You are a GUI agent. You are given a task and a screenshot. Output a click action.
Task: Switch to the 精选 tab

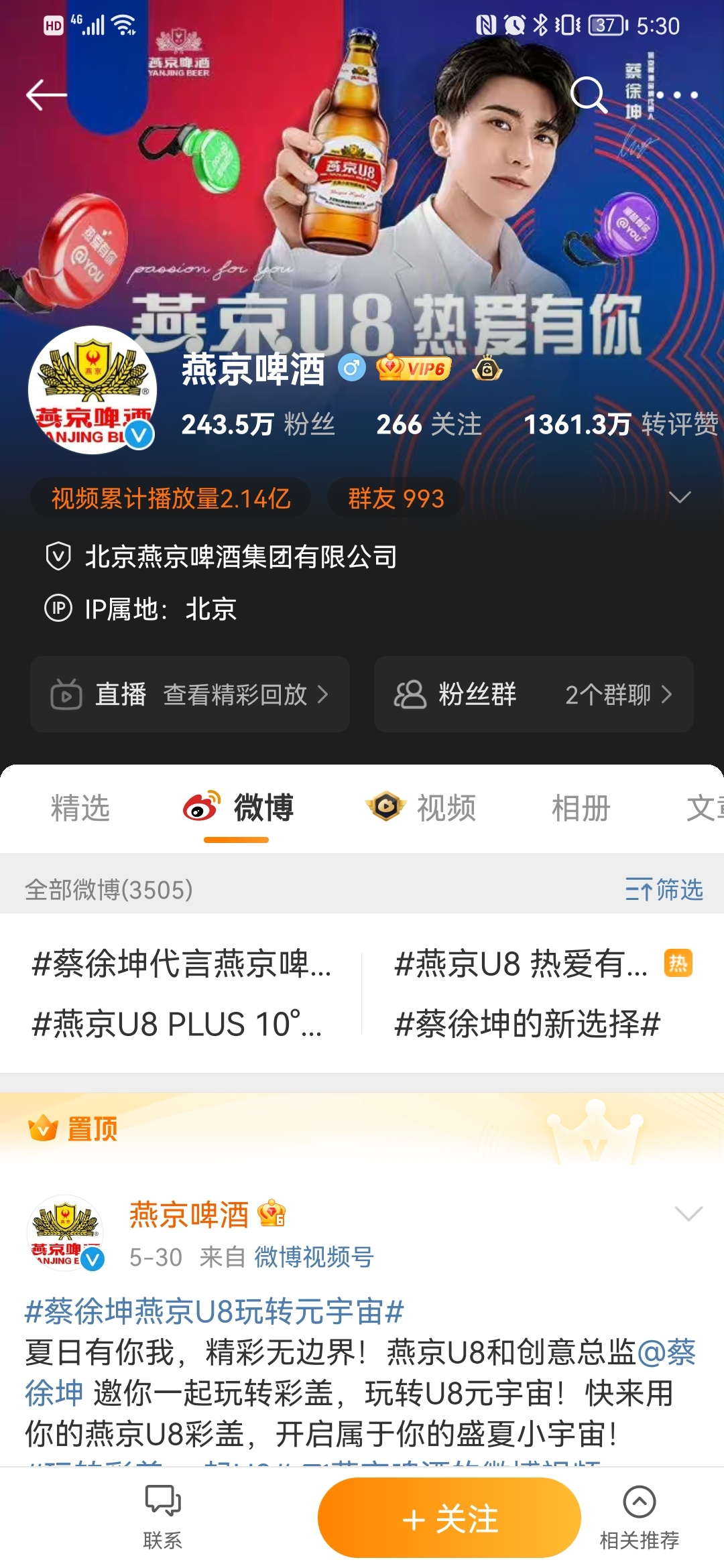pyautogui.click(x=80, y=807)
